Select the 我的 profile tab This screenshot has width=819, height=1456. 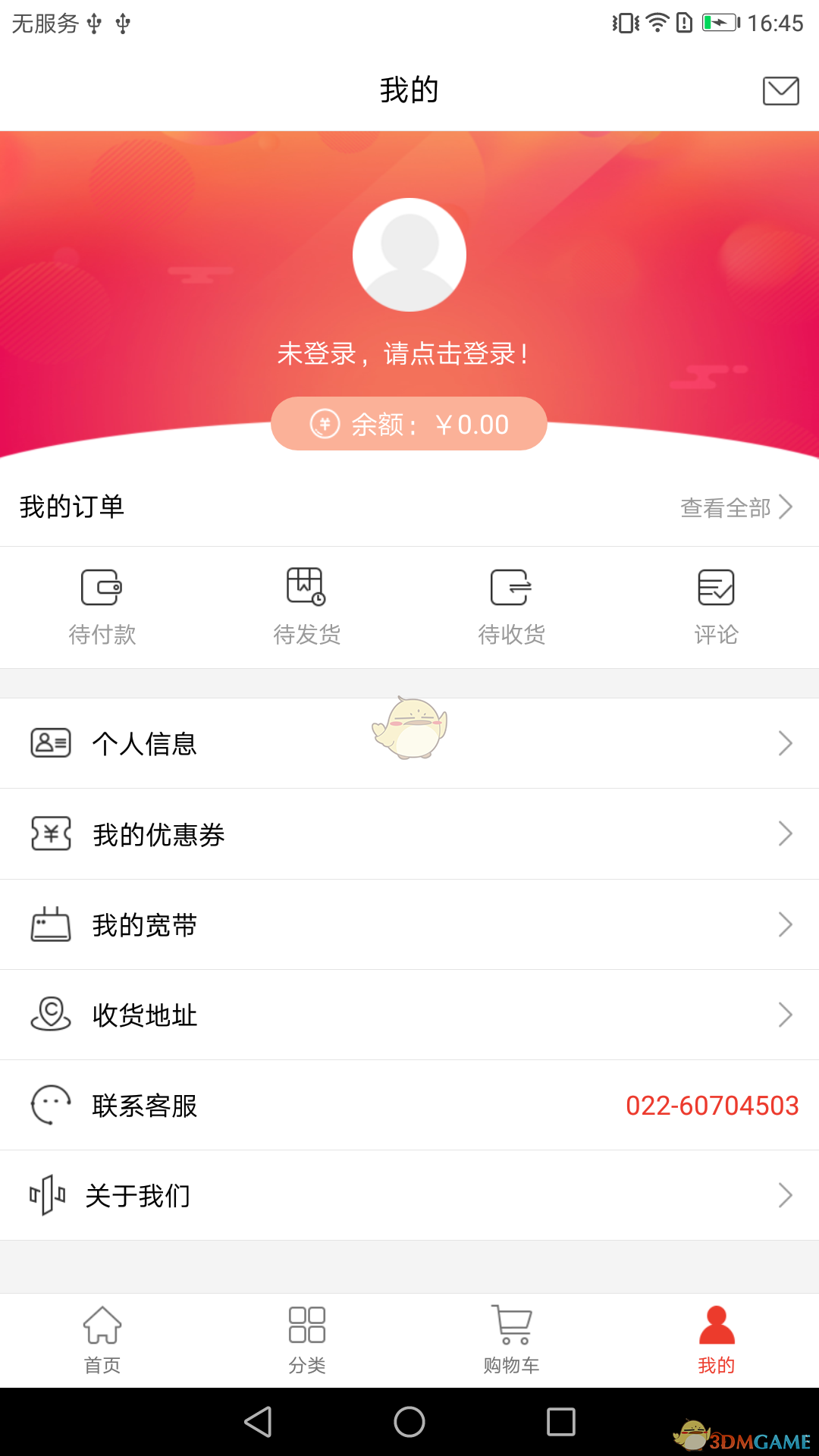[x=717, y=1341]
